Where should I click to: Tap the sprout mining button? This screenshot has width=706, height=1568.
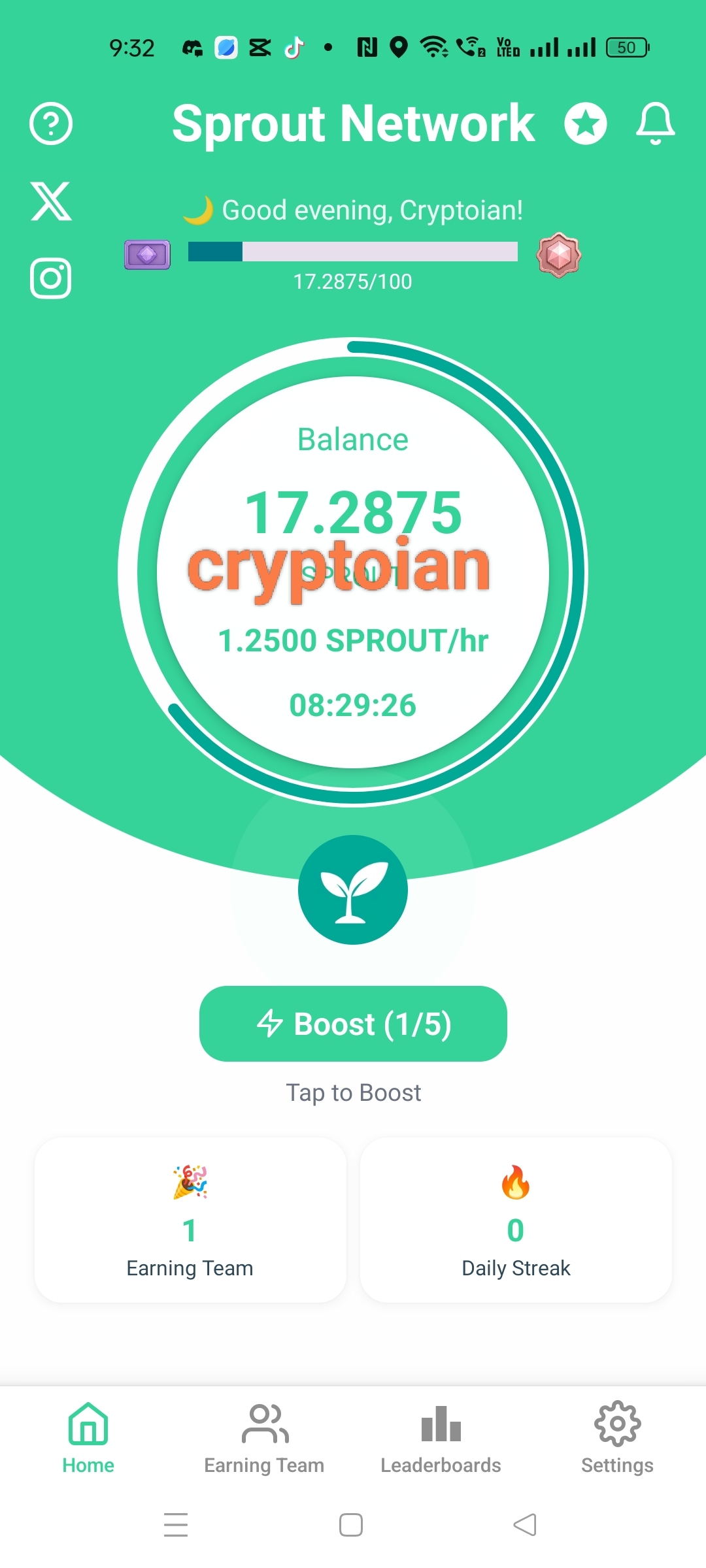point(353,890)
